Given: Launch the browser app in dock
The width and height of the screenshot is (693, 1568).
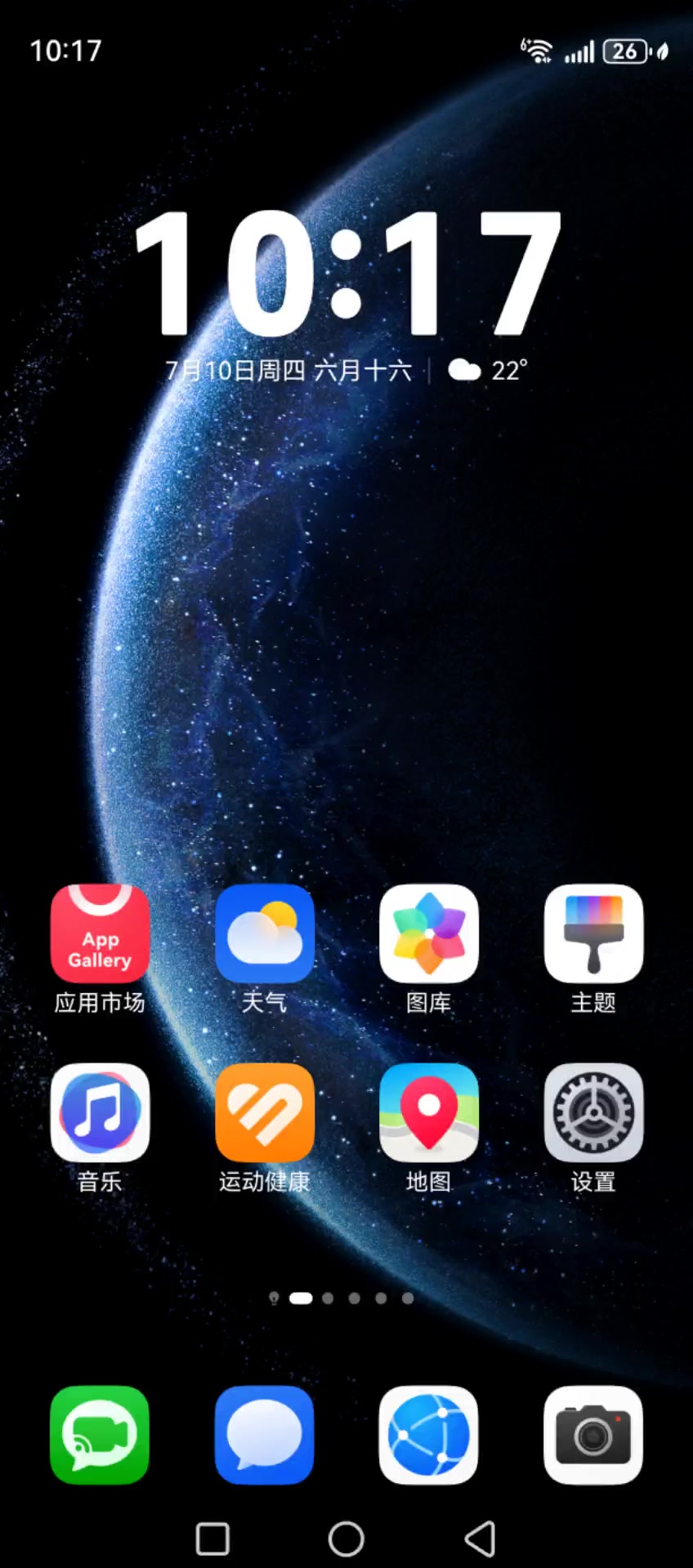Looking at the screenshot, I should click(429, 1435).
